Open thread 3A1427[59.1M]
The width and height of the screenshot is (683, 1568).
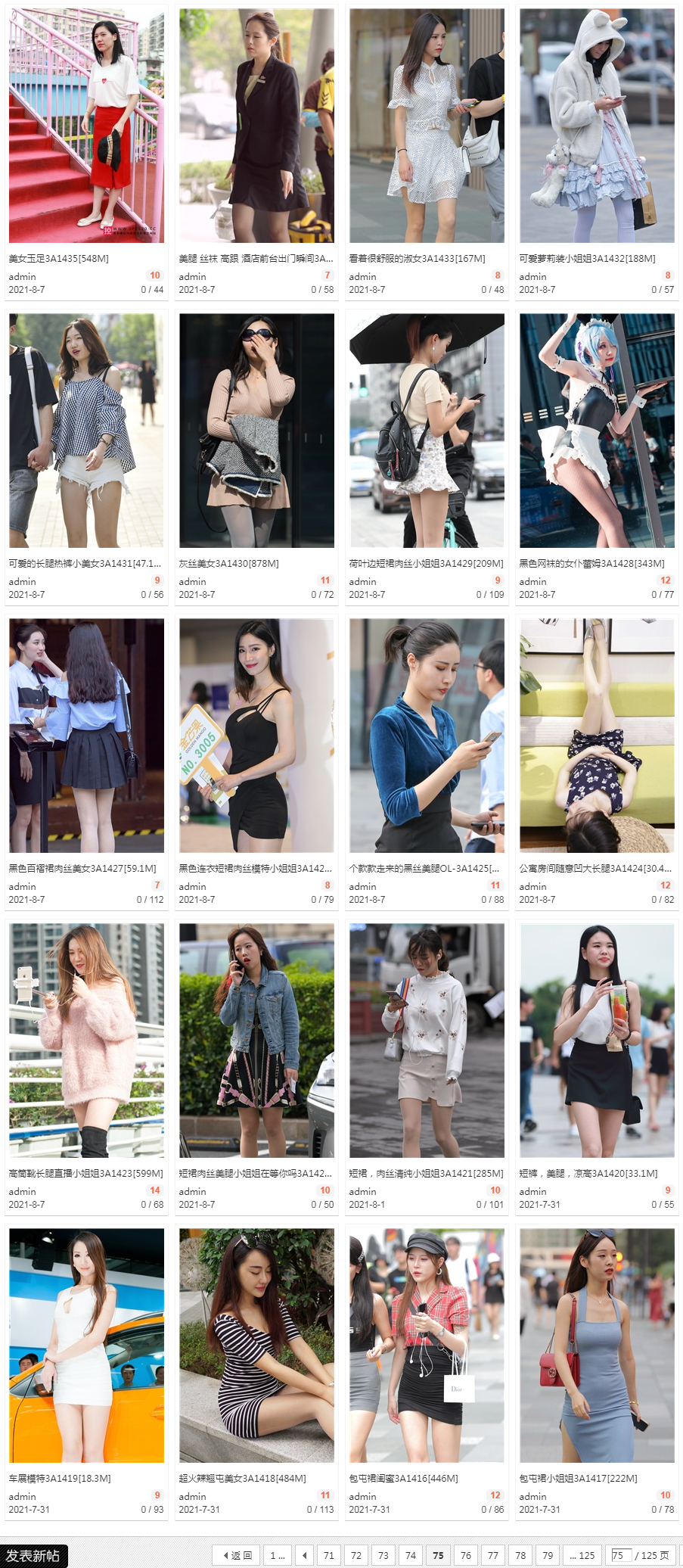pyautogui.click(x=82, y=868)
